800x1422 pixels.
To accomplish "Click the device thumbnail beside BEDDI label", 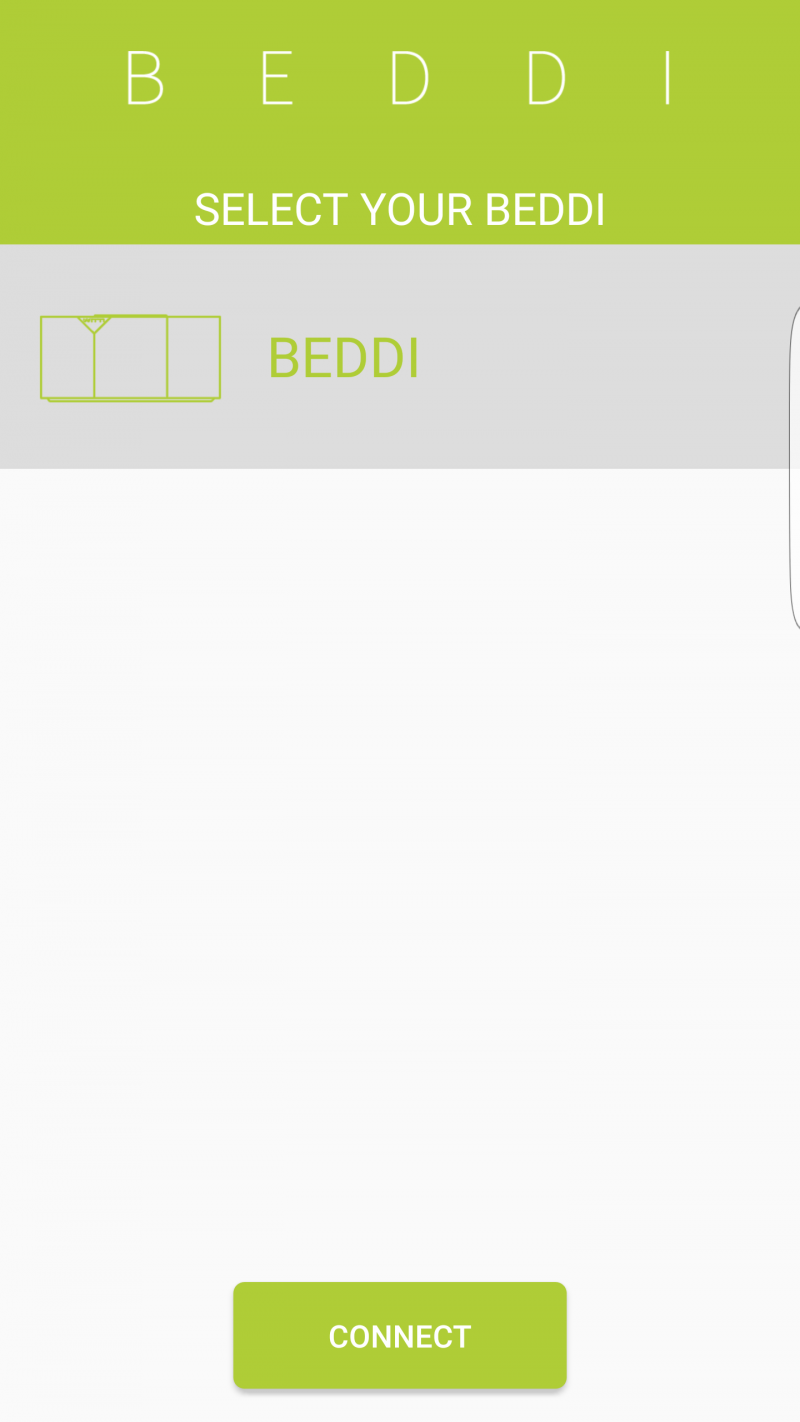I will [130, 358].
